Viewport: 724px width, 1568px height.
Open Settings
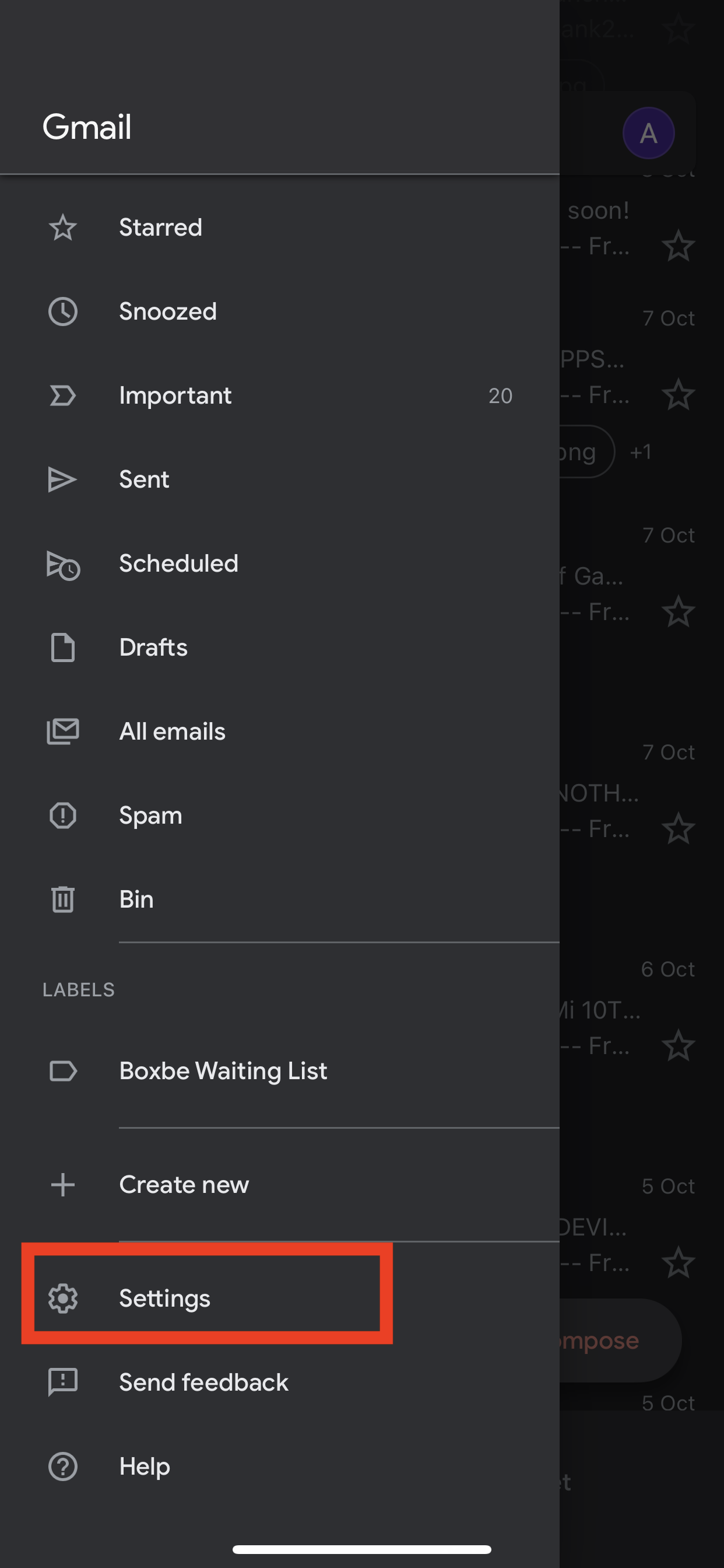click(x=280, y=1298)
